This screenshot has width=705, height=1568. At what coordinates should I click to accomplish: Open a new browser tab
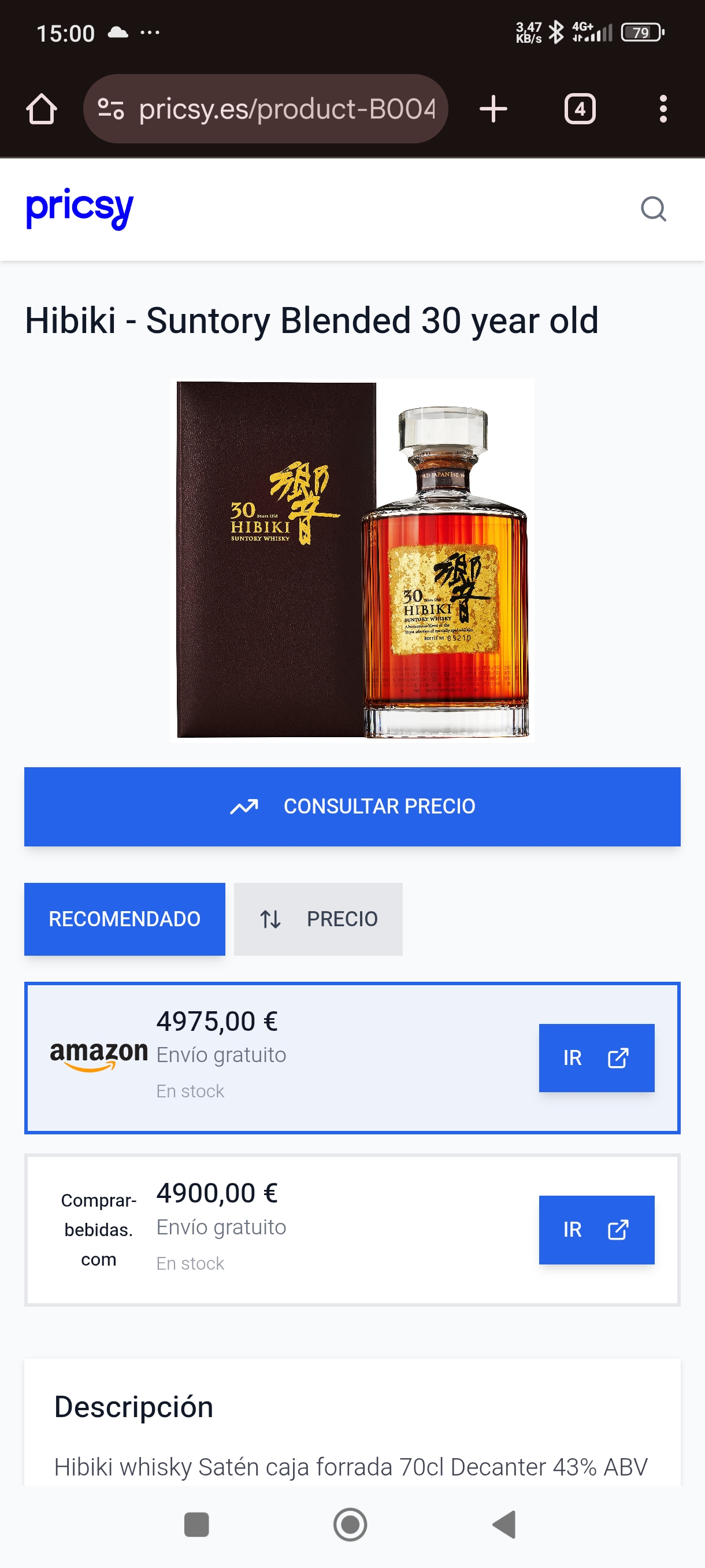(493, 109)
